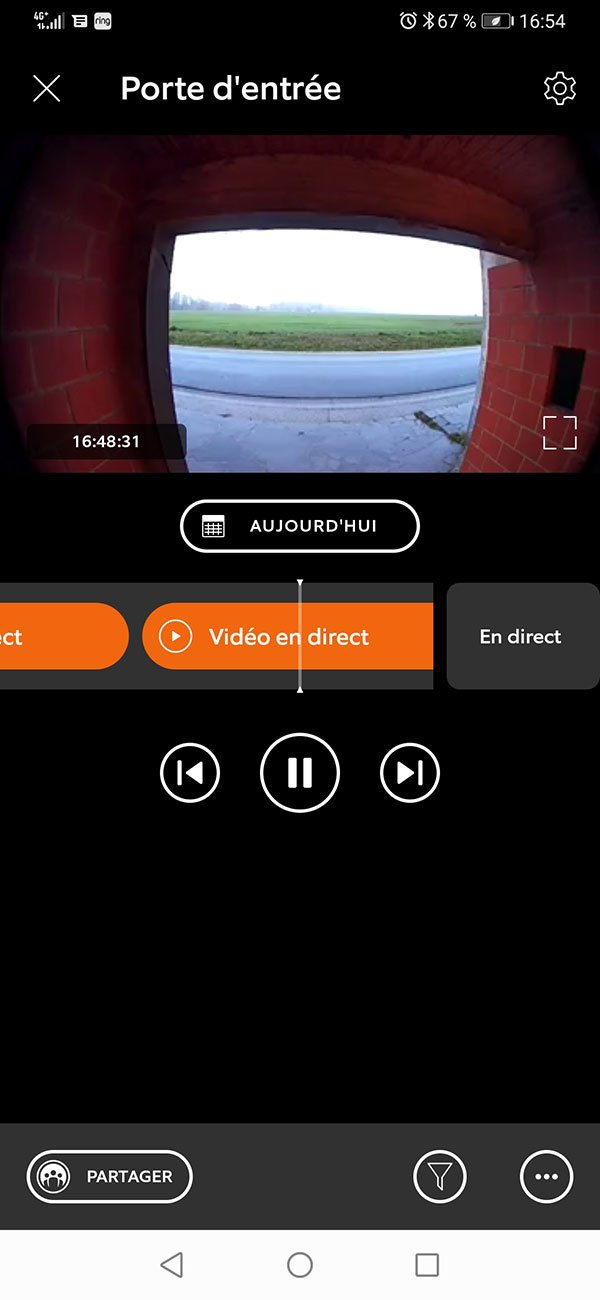
Task: Go back with the system back button
Action: click(x=172, y=1265)
